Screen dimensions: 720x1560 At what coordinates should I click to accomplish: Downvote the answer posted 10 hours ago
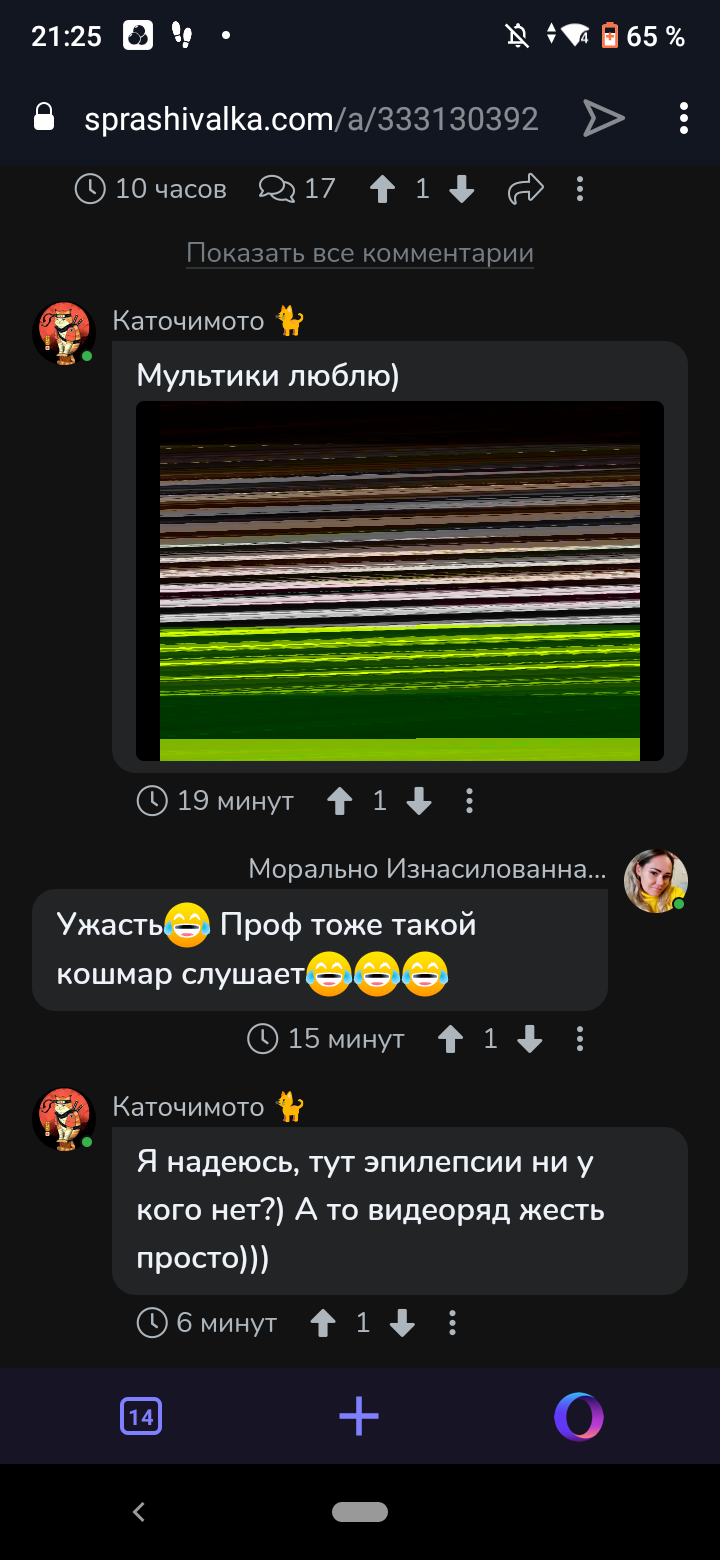point(461,189)
